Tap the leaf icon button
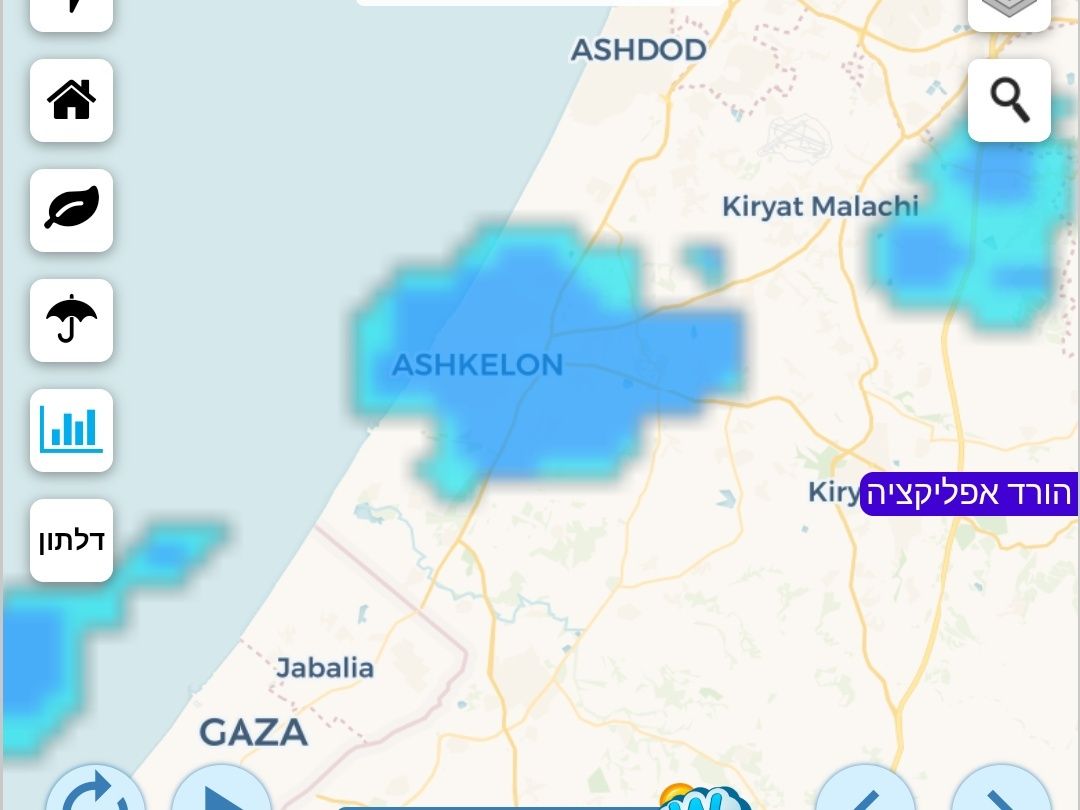The image size is (1080, 810). [x=71, y=210]
